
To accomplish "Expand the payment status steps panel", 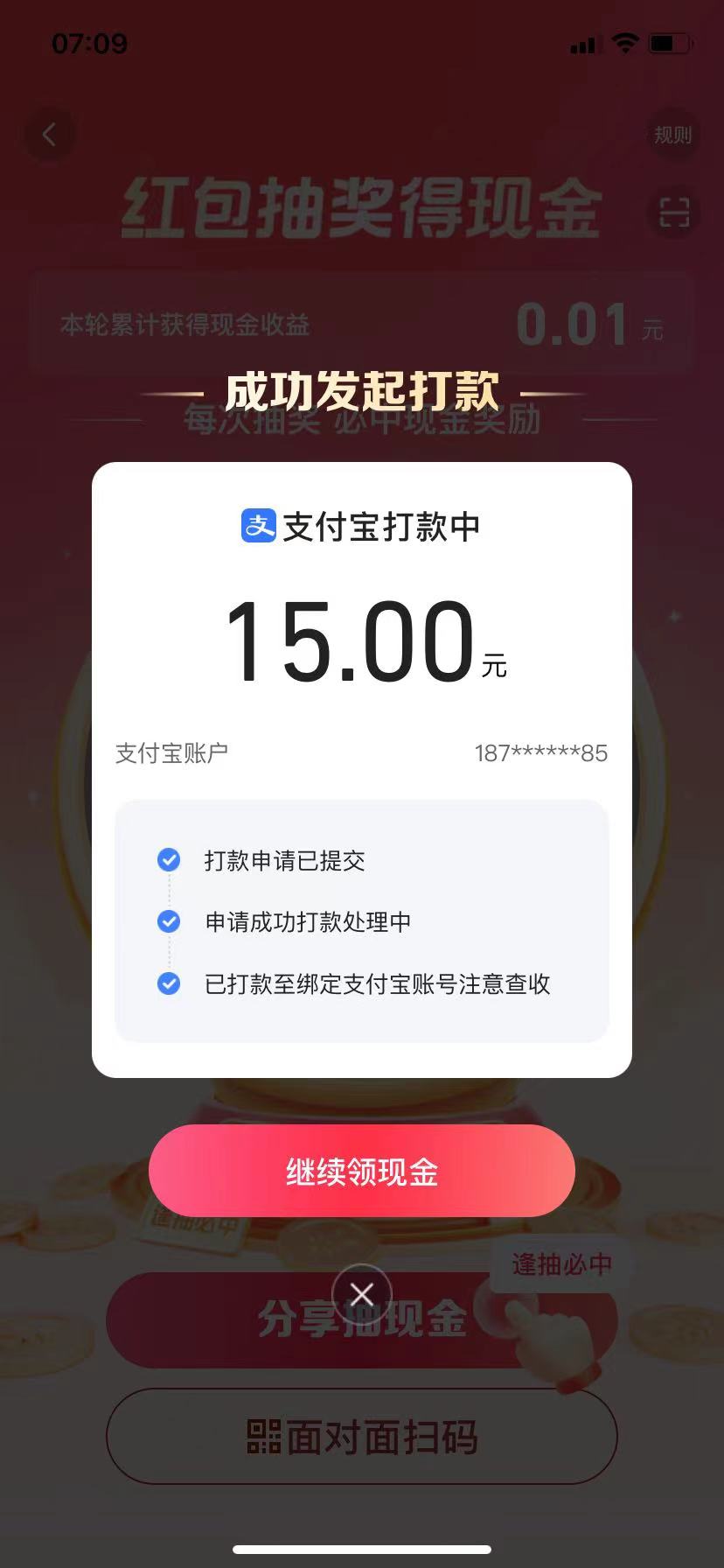I will (x=362, y=921).
